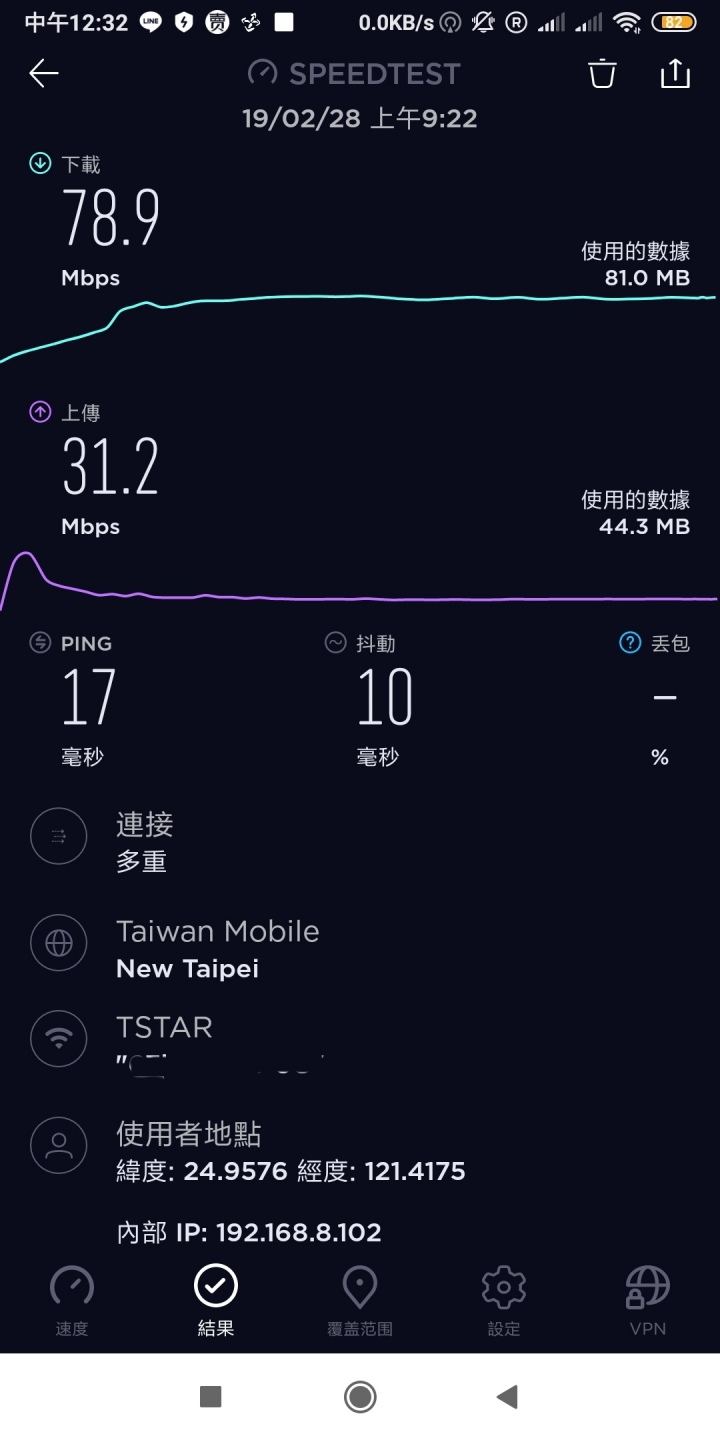Open the packet loss help icon
This screenshot has width=720, height=1440.
(x=630, y=643)
